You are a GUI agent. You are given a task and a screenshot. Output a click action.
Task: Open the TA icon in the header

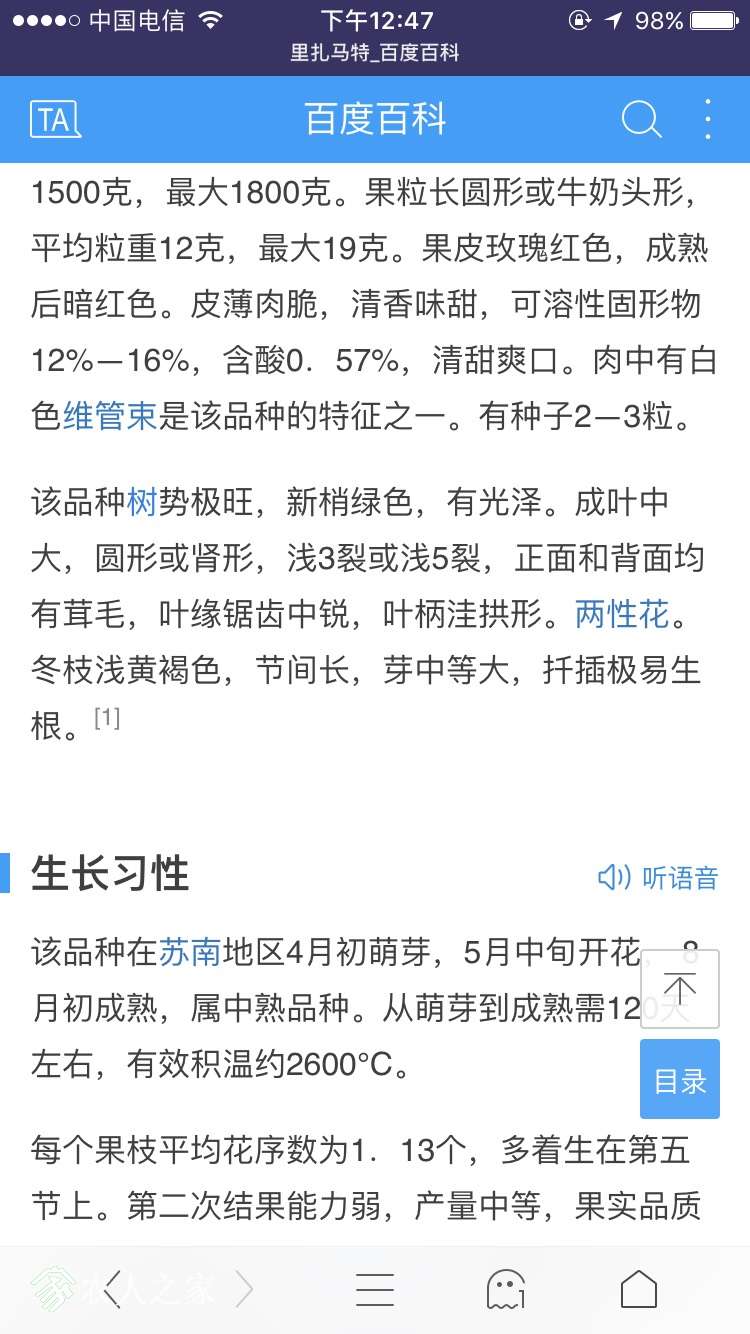point(55,119)
